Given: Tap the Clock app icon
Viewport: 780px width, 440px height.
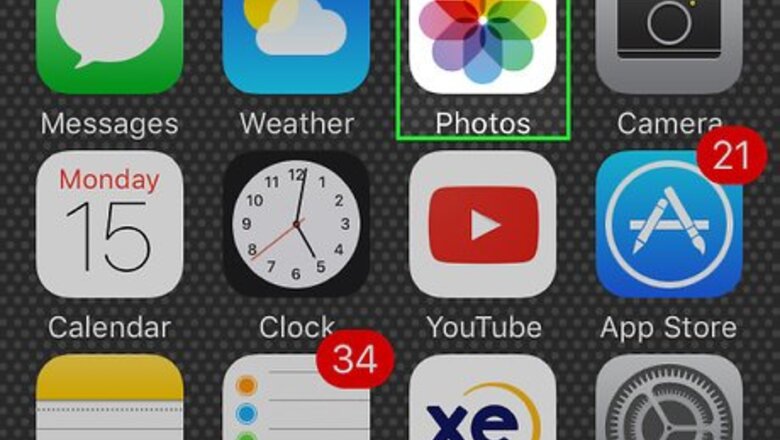Looking at the screenshot, I should (x=297, y=224).
